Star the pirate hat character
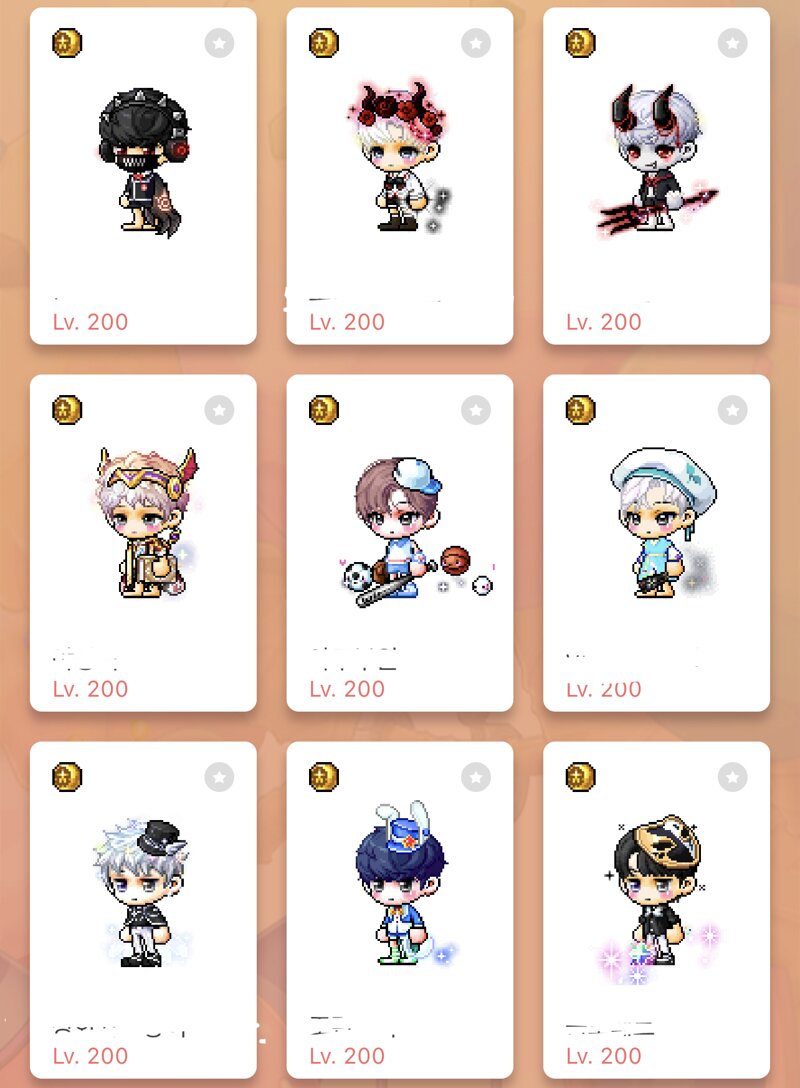 click(x=733, y=777)
